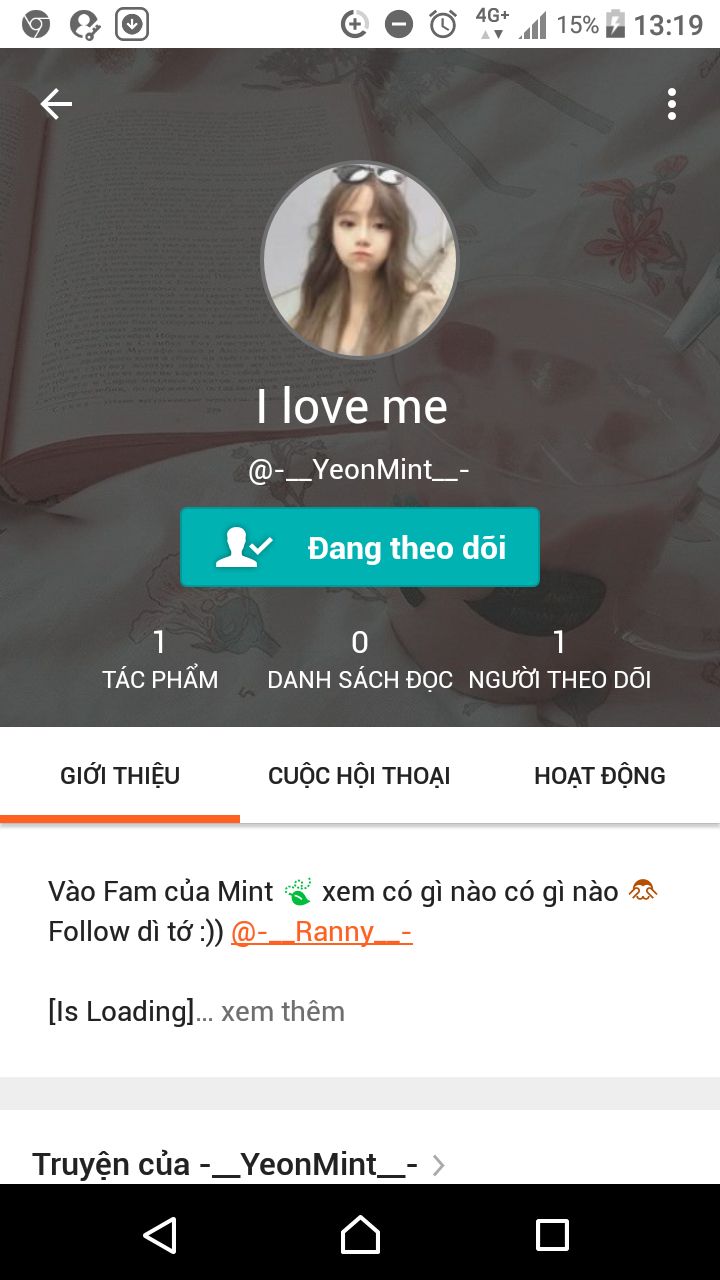Tap the Đang theo dõi button
The height and width of the screenshot is (1280, 720).
[x=360, y=547]
